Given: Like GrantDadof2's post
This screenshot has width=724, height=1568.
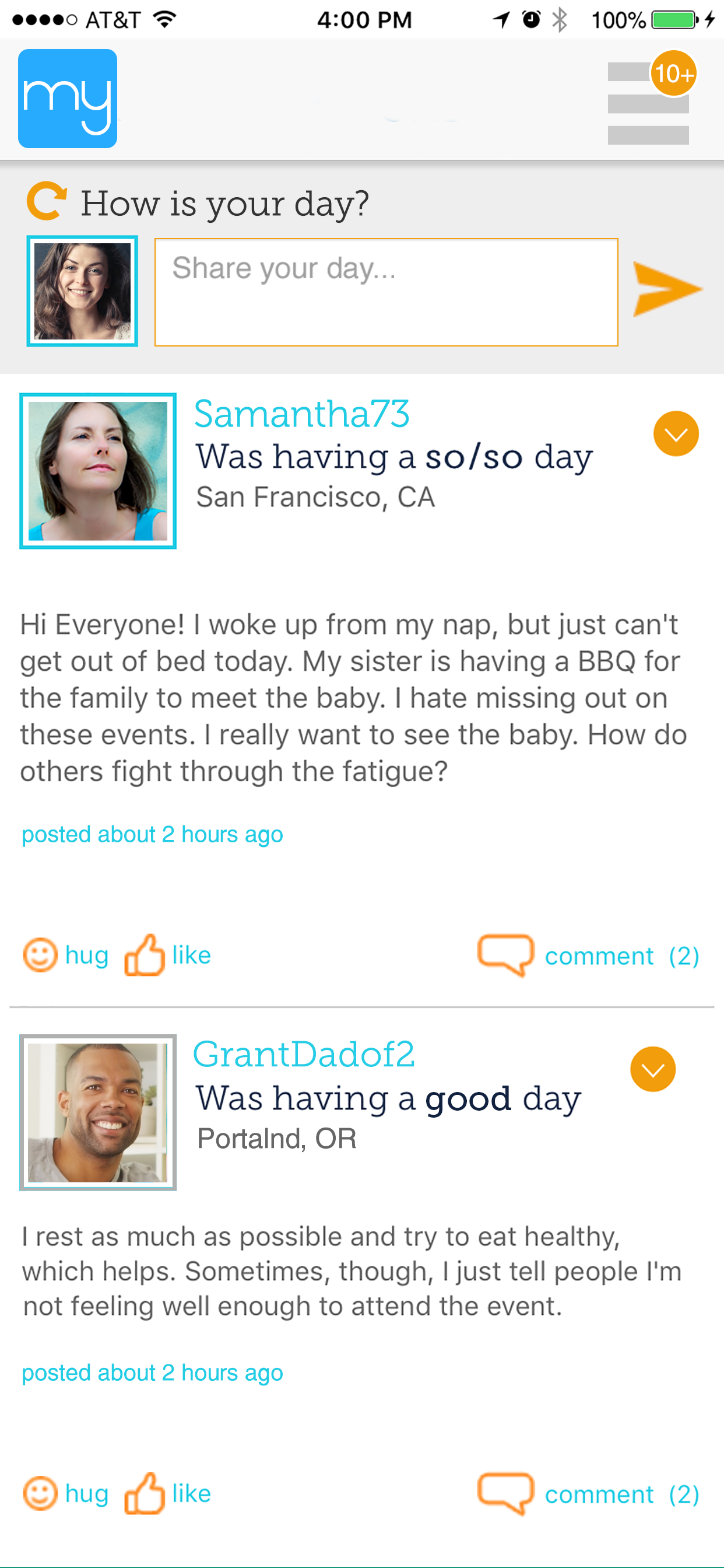Looking at the screenshot, I should pos(167,1493).
